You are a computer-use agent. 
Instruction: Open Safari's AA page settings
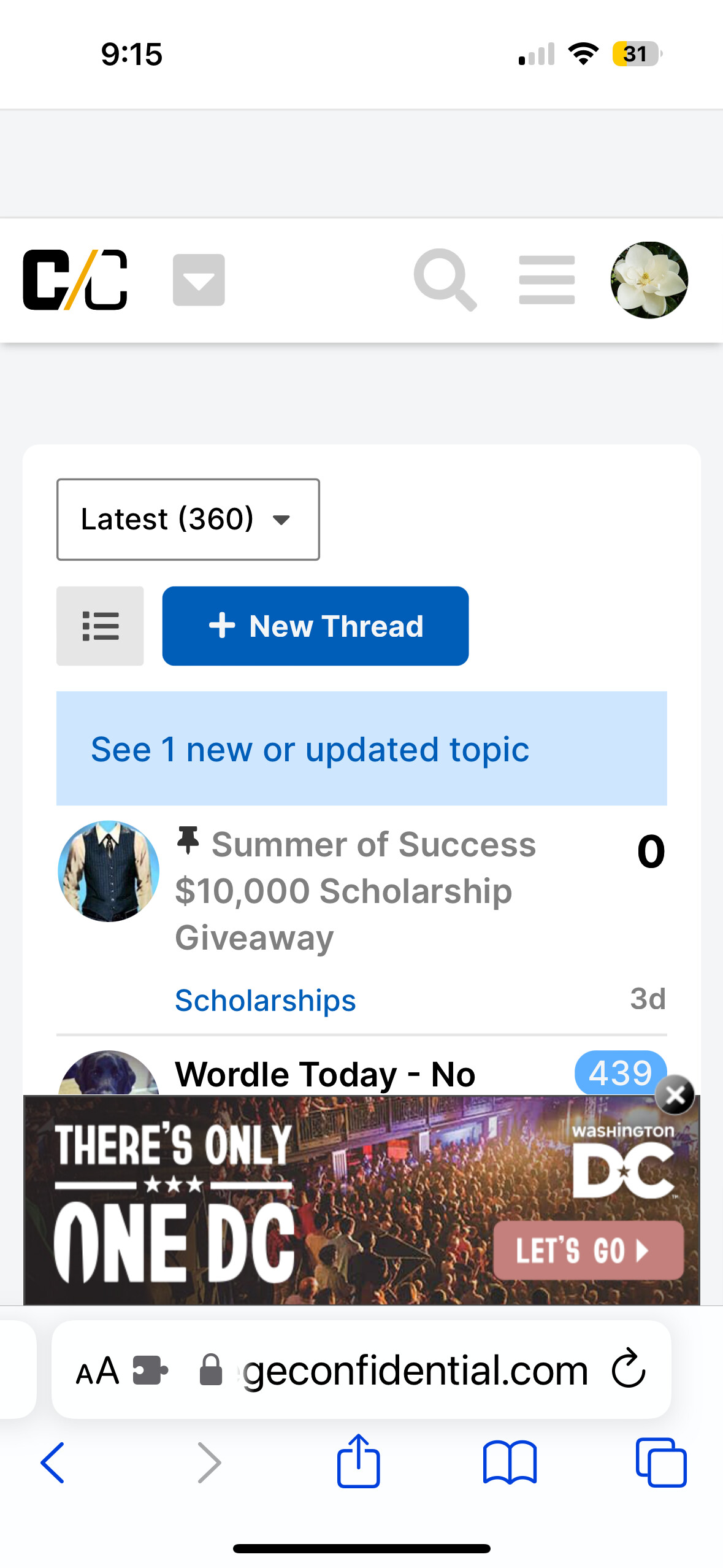pyautogui.click(x=97, y=1370)
